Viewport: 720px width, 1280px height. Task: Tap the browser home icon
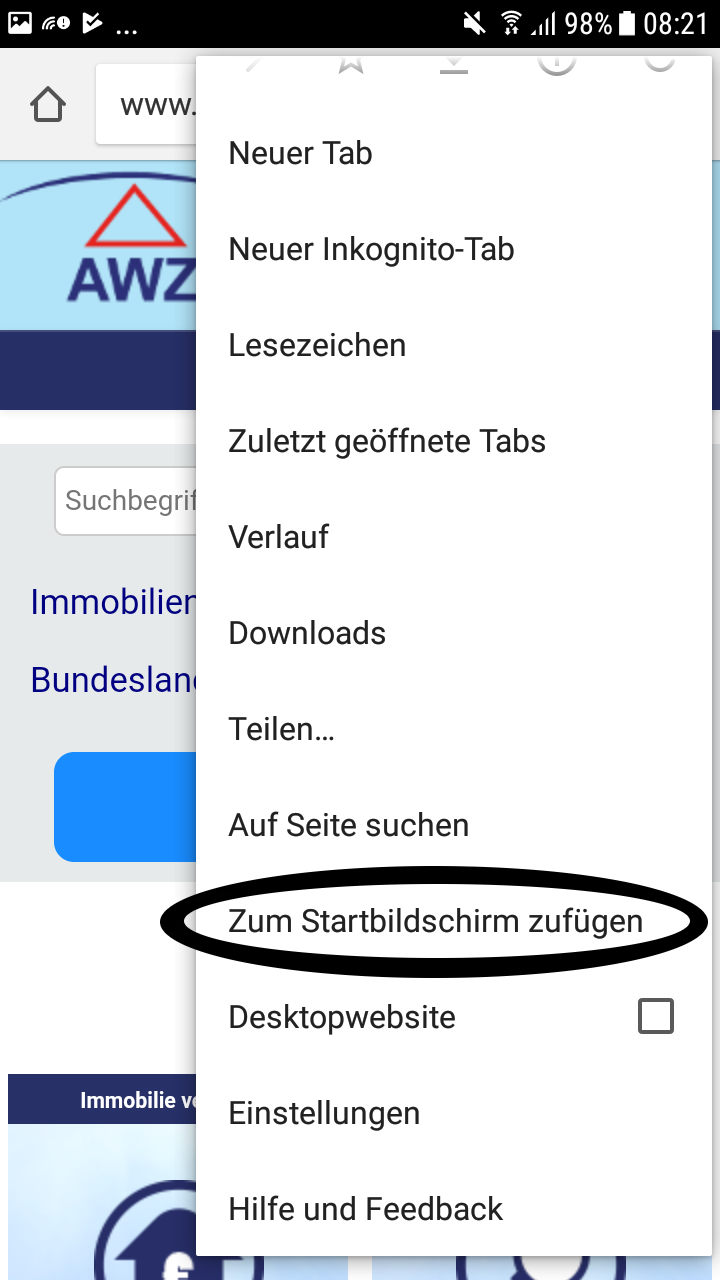tap(48, 104)
